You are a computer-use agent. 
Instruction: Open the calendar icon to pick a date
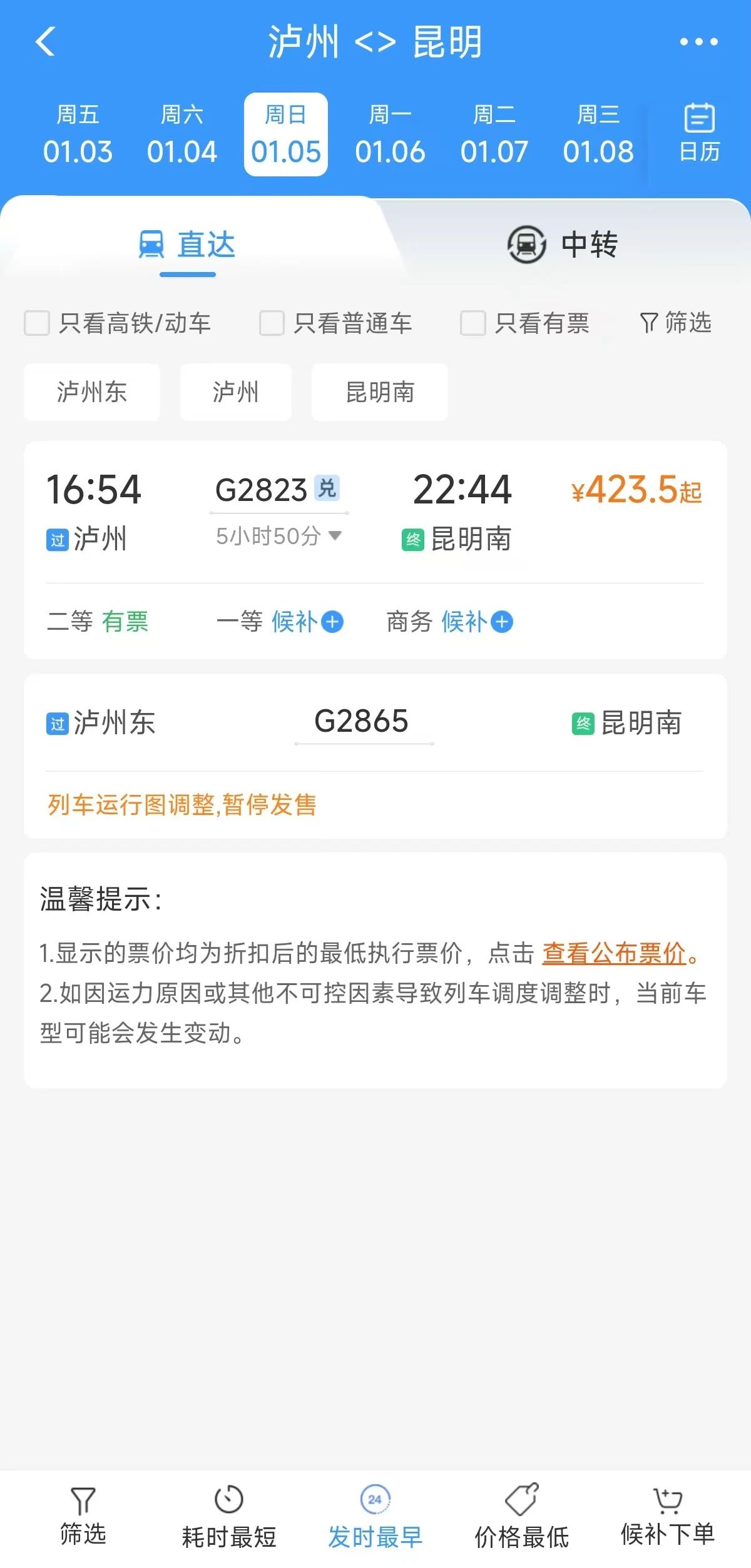698,133
